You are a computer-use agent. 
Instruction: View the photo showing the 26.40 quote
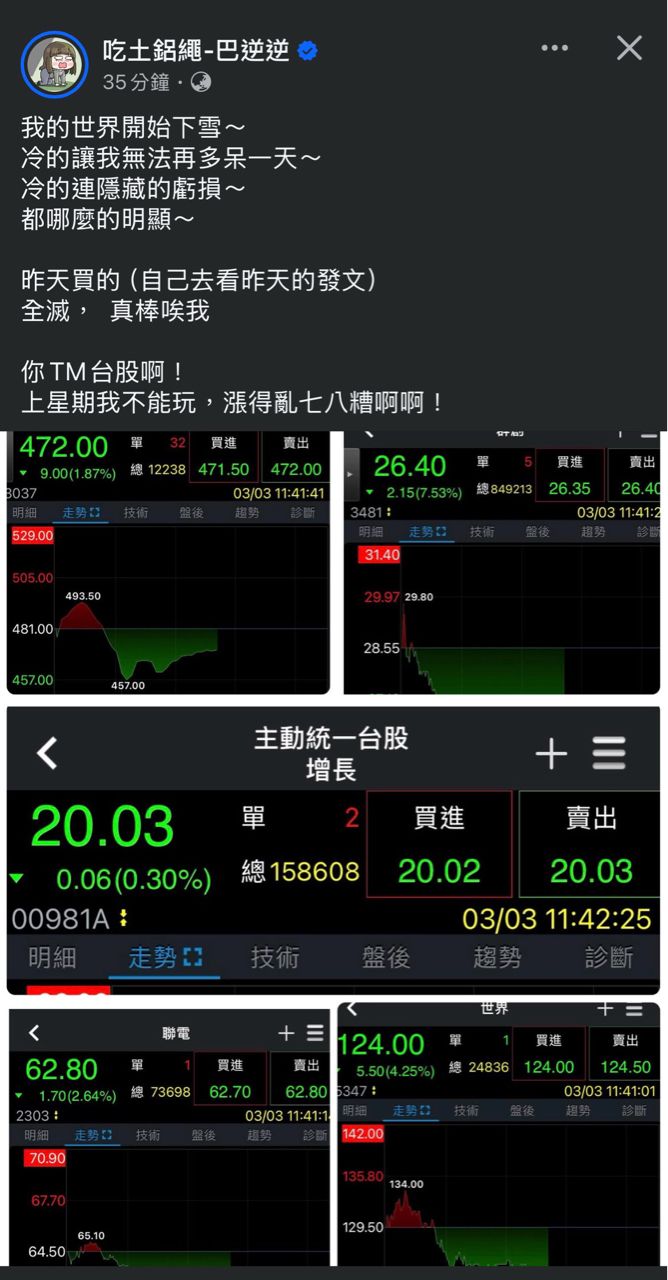tap(502, 562)
